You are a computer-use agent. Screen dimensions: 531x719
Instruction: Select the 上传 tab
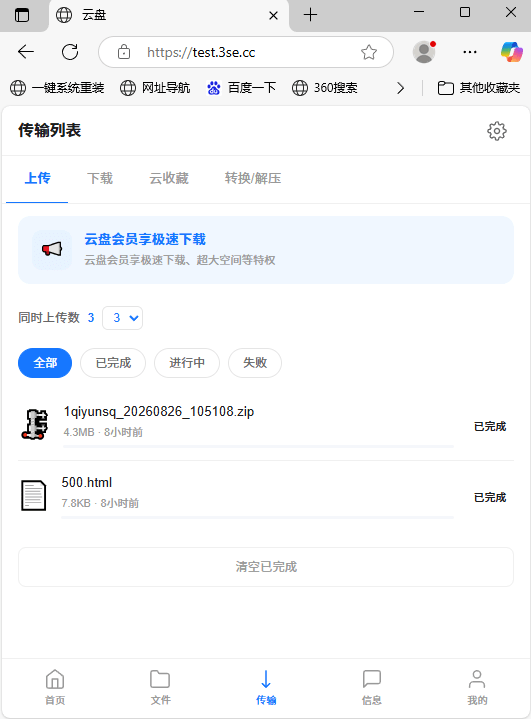pyautogui.click(x=37, y=178)
